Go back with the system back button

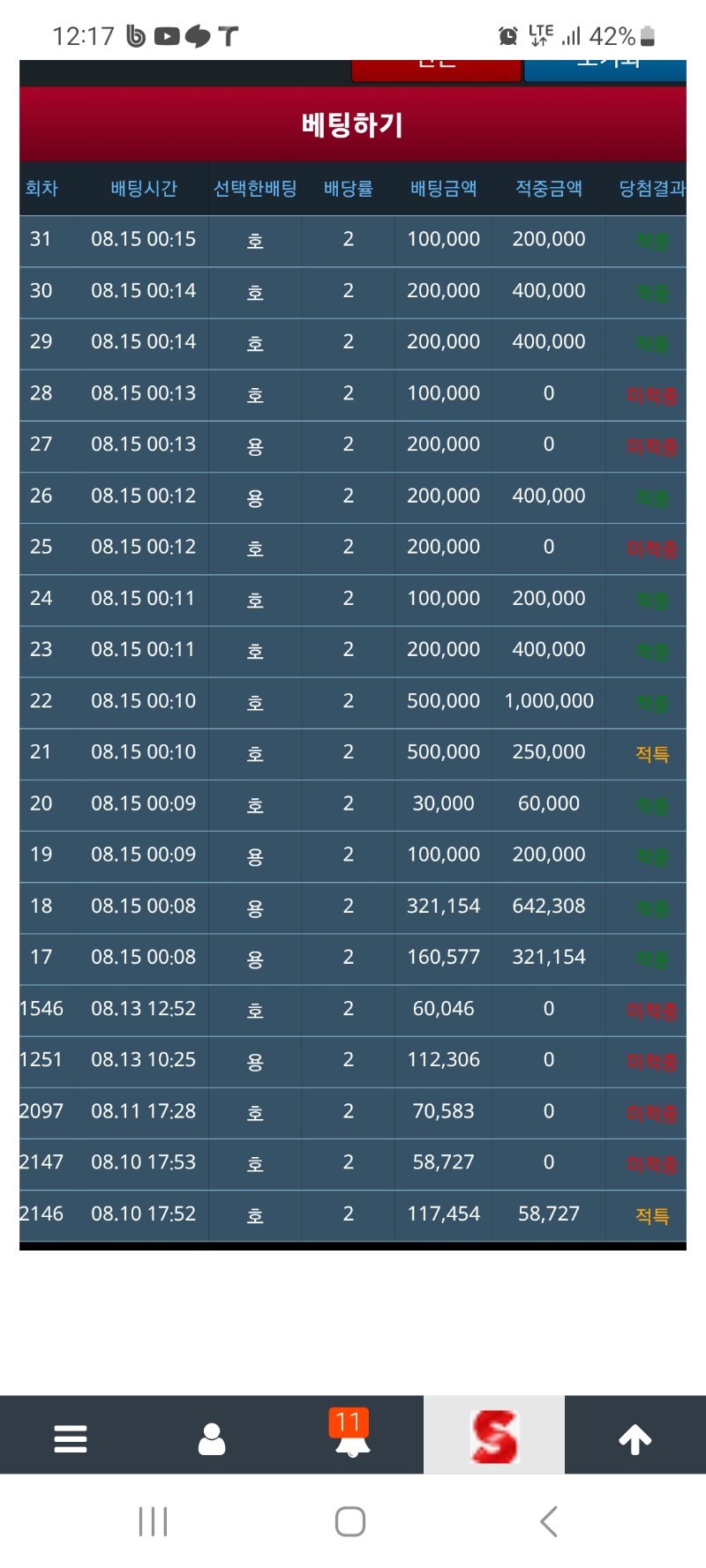[549, 1521]
